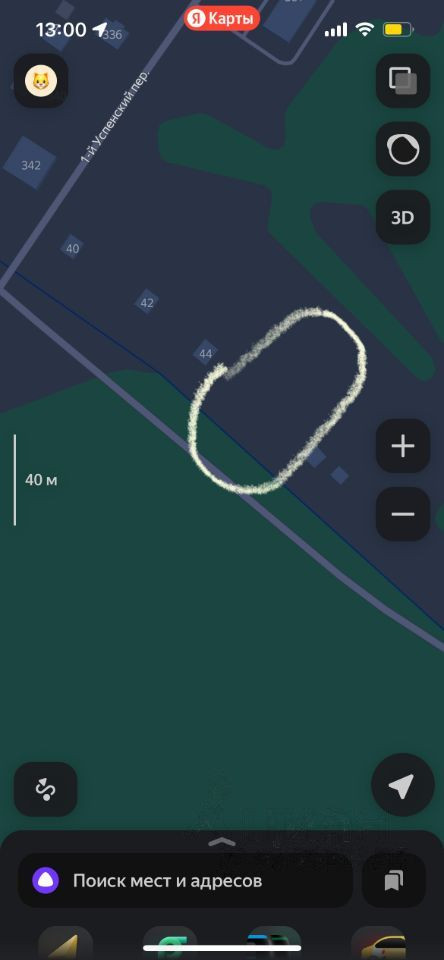Open the map layers button

point(402,80)
